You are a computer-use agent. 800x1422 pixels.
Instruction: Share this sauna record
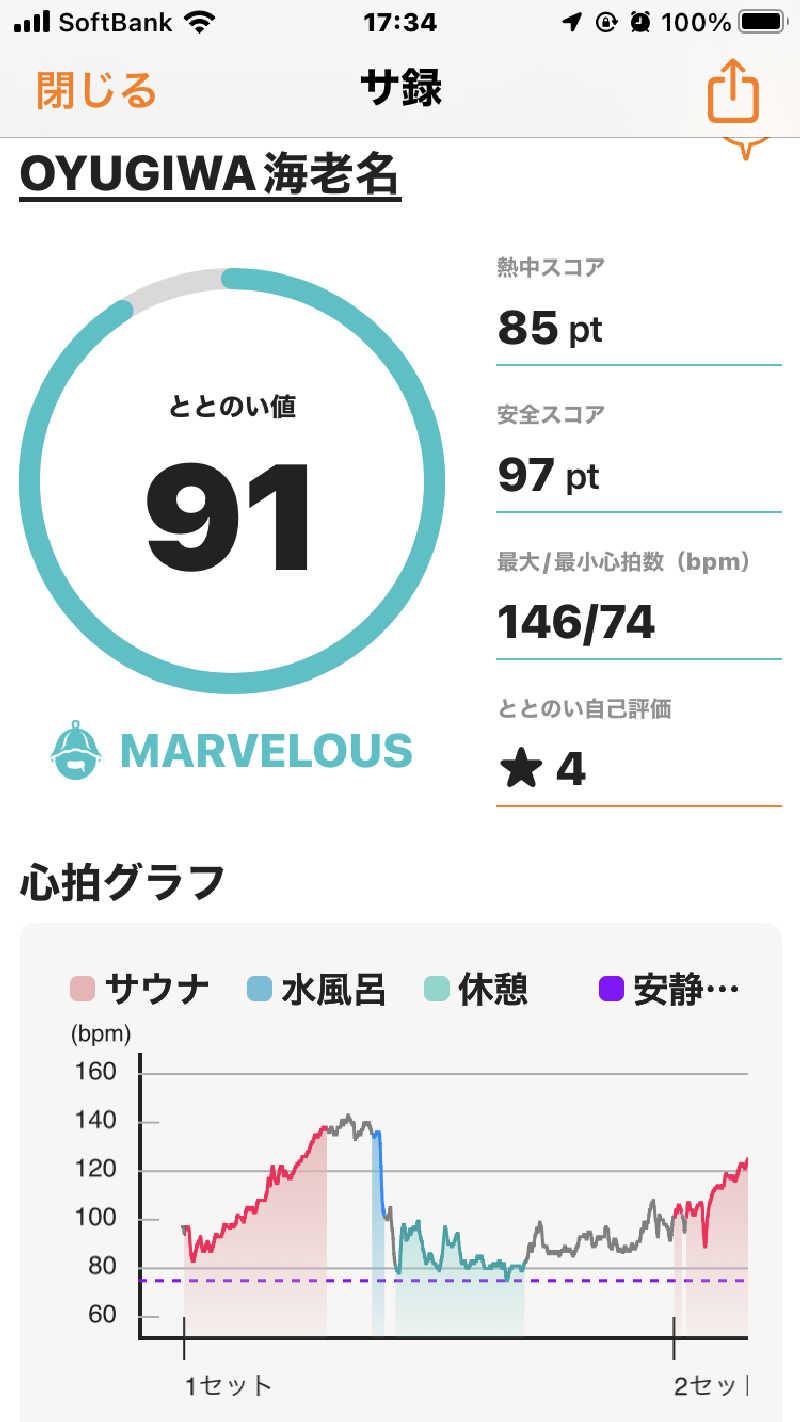(x=734, y=91)
